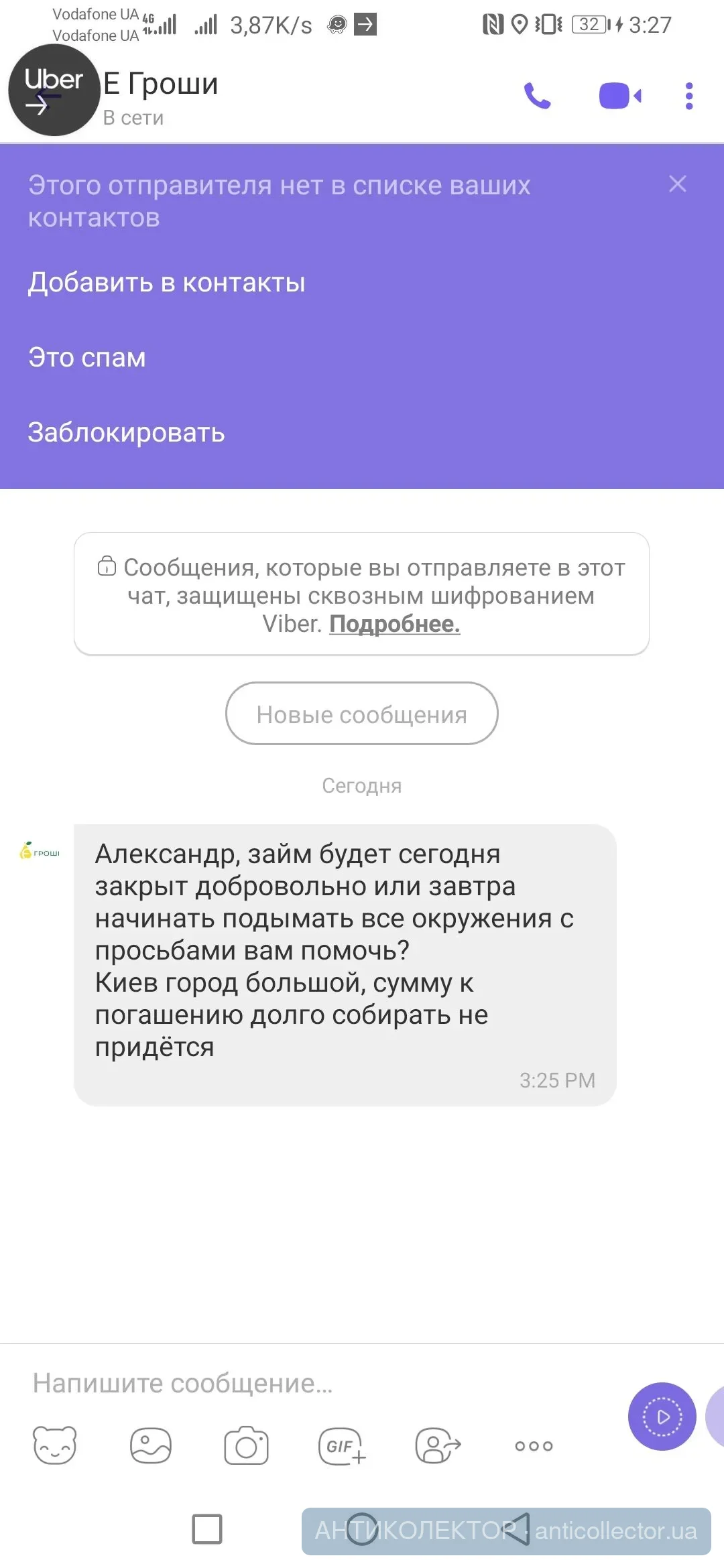Open the camera to take a photo
724x1568 pixels.
tap(246, 1445)
